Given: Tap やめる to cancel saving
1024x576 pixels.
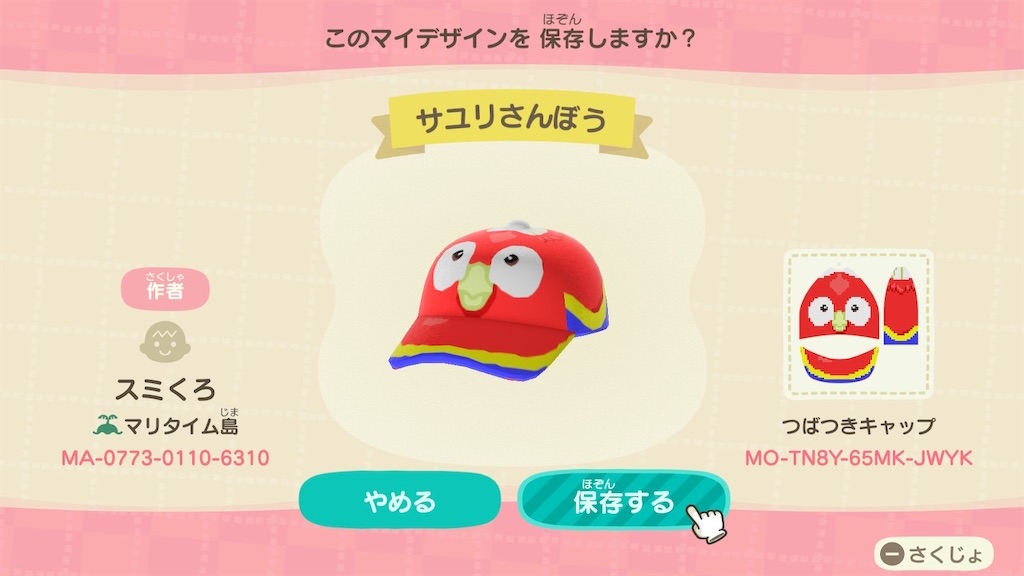Looking at the screenshot, I should [x=399, y=501].
